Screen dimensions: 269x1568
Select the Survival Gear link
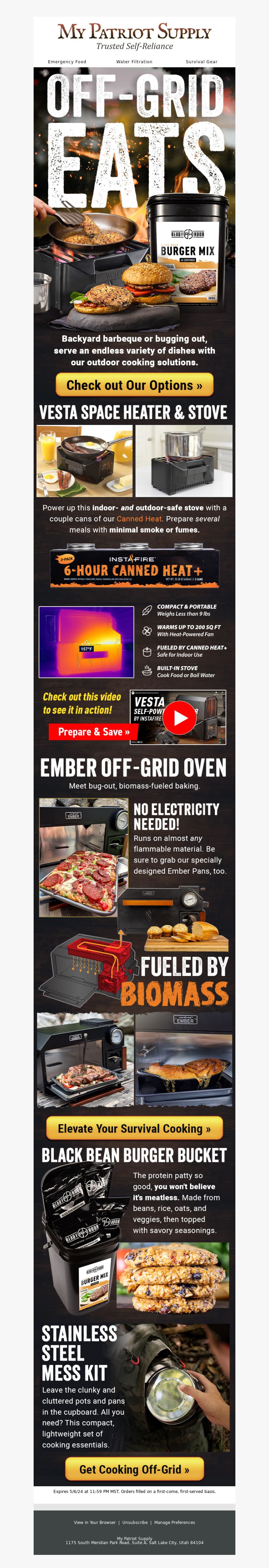tap(201, 62)
